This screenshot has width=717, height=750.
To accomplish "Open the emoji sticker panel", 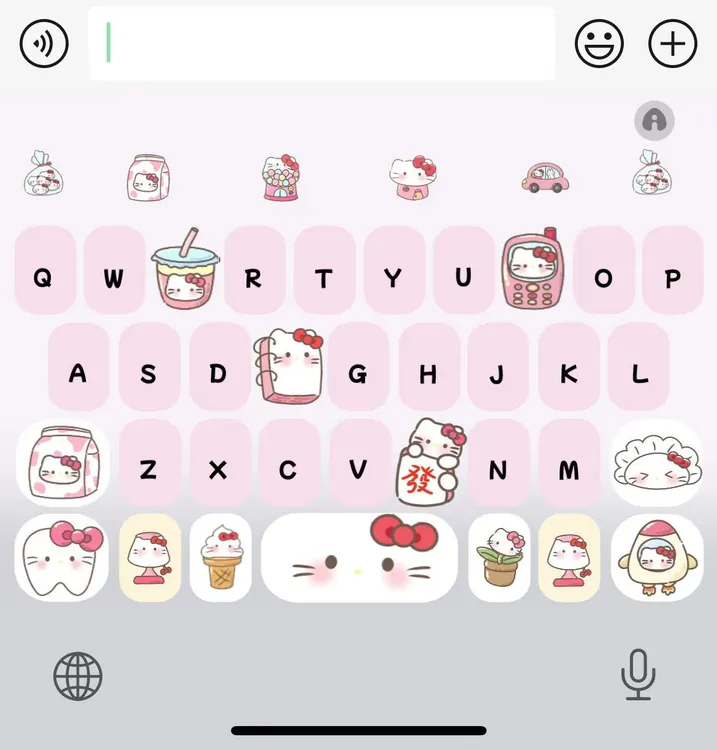I will click(599, 44).
